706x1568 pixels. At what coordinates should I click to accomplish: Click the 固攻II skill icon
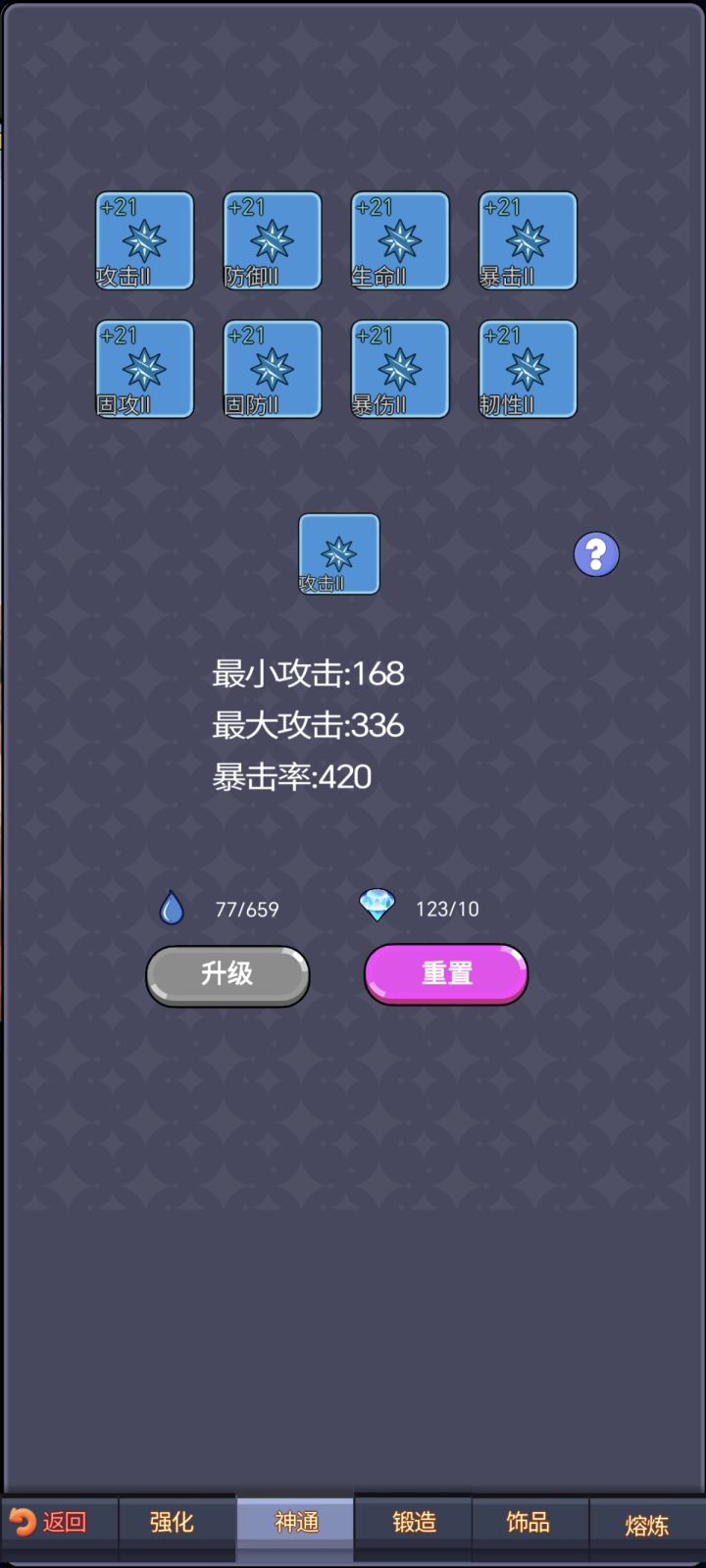(143, 370)
